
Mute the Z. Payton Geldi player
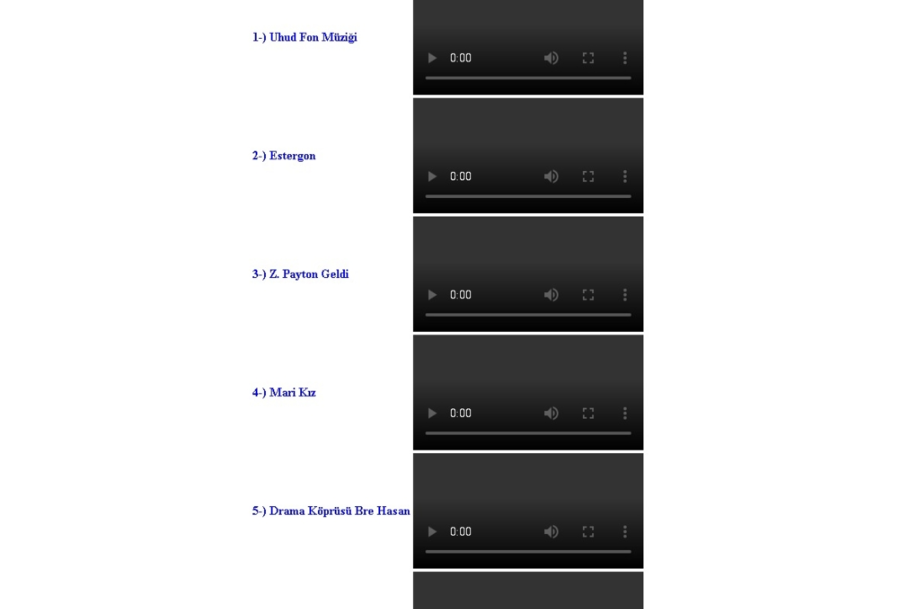[x=551, y=295]
